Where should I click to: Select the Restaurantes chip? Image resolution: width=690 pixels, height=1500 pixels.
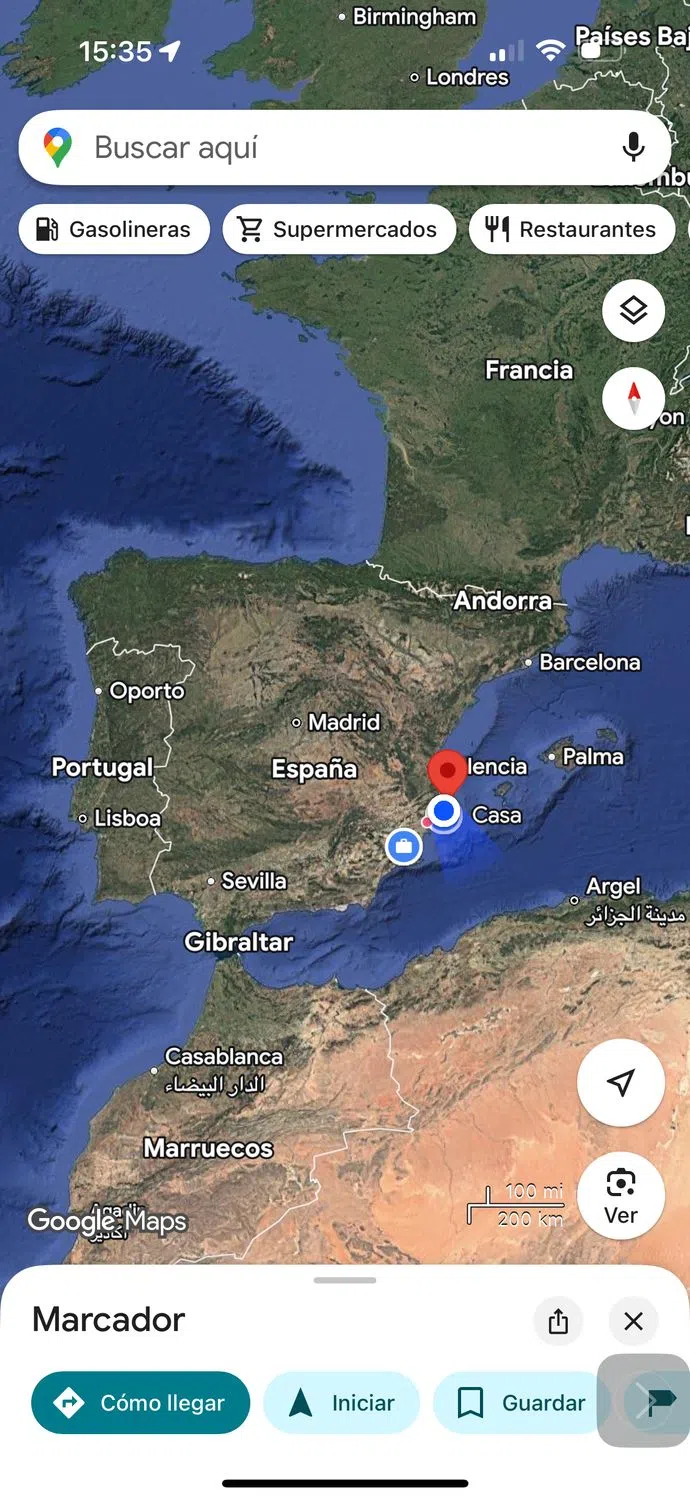coord(571,229)
